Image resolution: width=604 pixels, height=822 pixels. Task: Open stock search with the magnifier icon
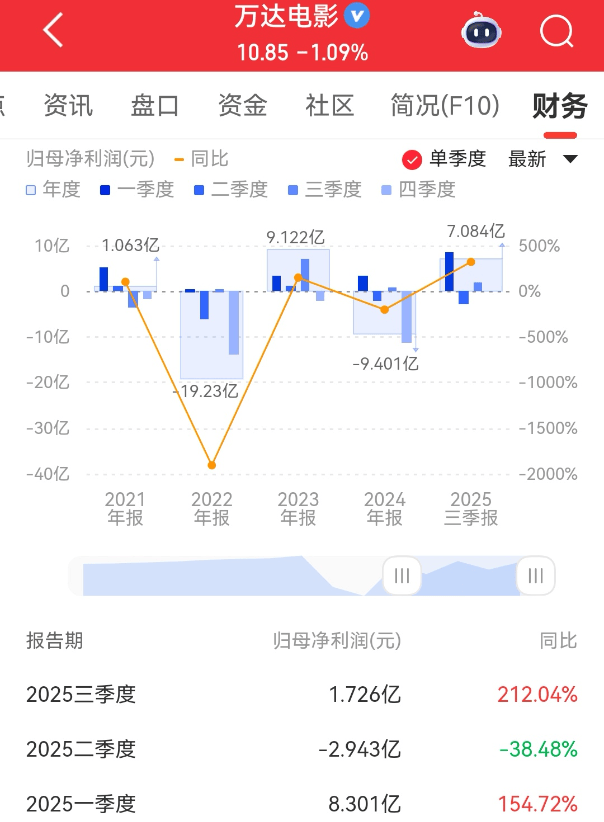pyautogui.click(x=556, y=32)
